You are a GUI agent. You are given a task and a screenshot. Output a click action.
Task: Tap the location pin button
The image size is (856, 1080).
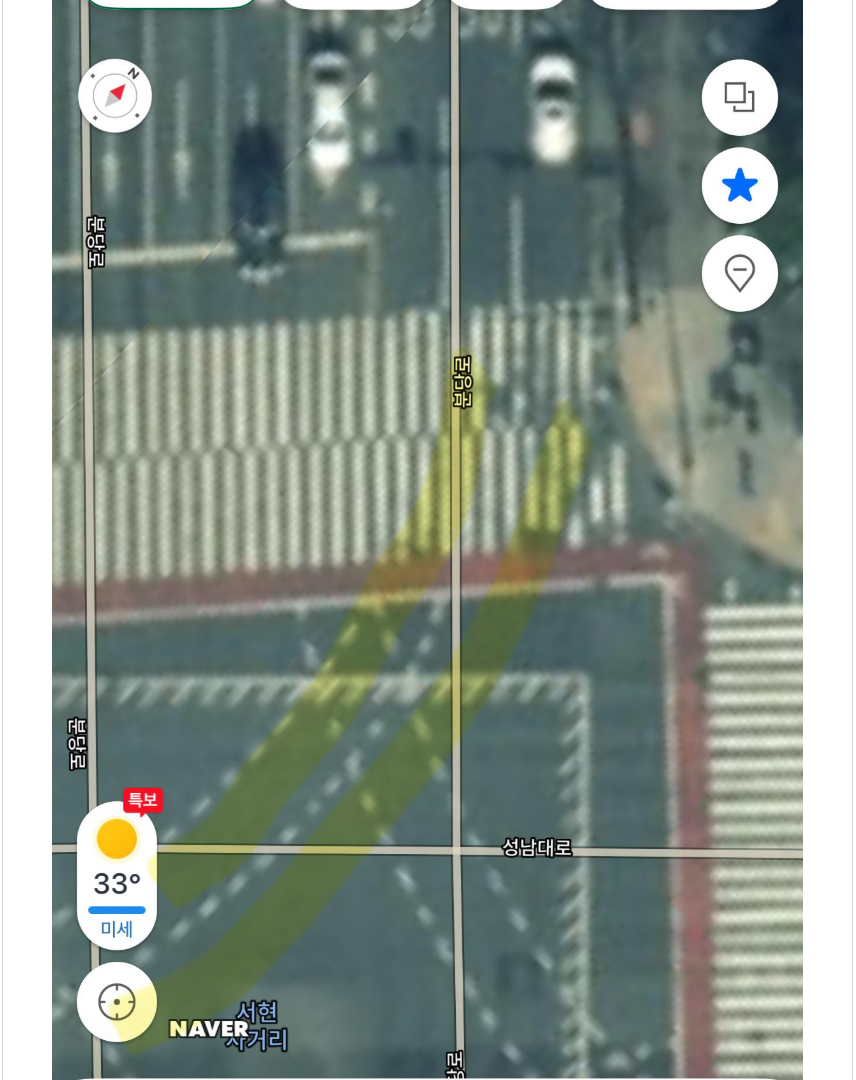(x=740, y=273)
